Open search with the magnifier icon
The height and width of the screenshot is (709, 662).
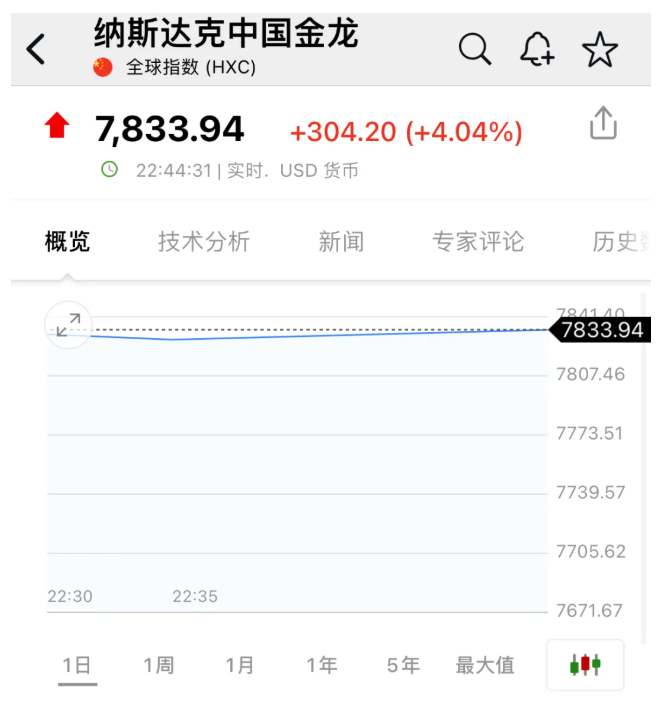(x=474, y=48)
